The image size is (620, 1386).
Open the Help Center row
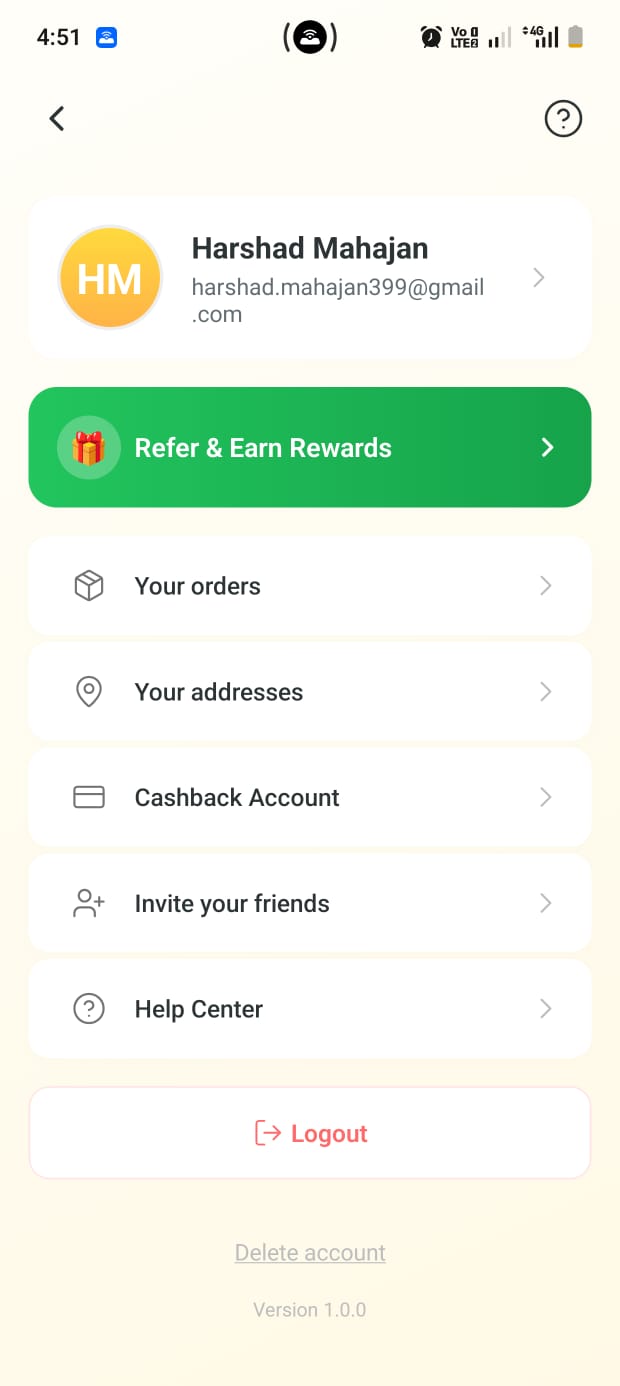(x=310, y=1009)
